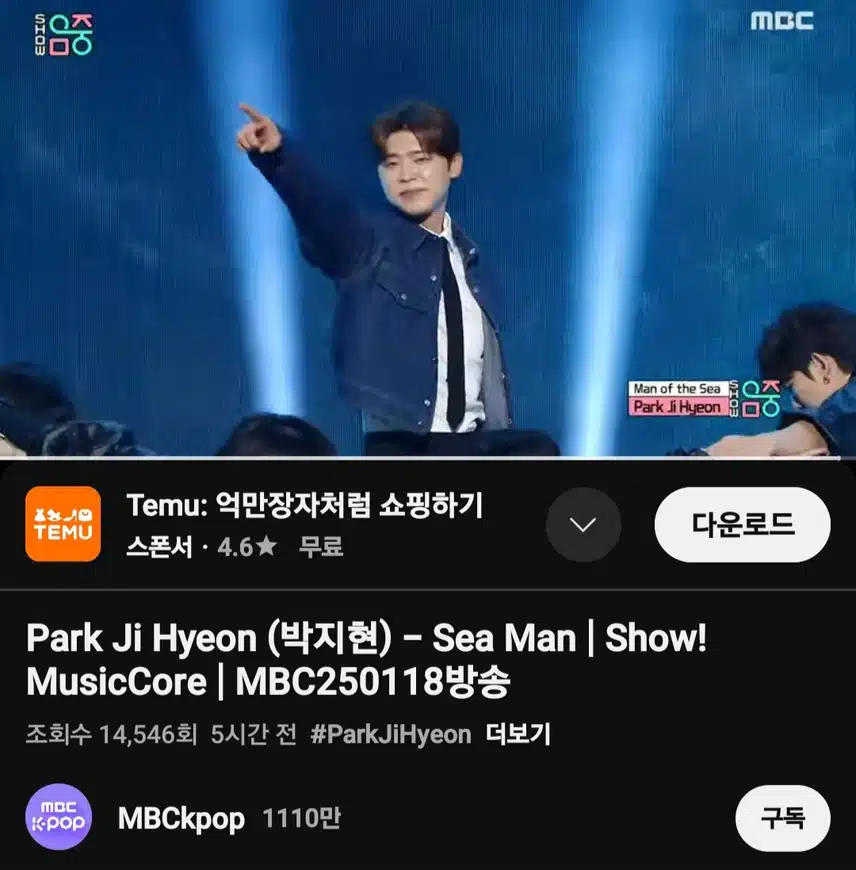This screenshot has width=856, height=870.
Task: Subscribe with the 구독 button
Action: [782, 818]
